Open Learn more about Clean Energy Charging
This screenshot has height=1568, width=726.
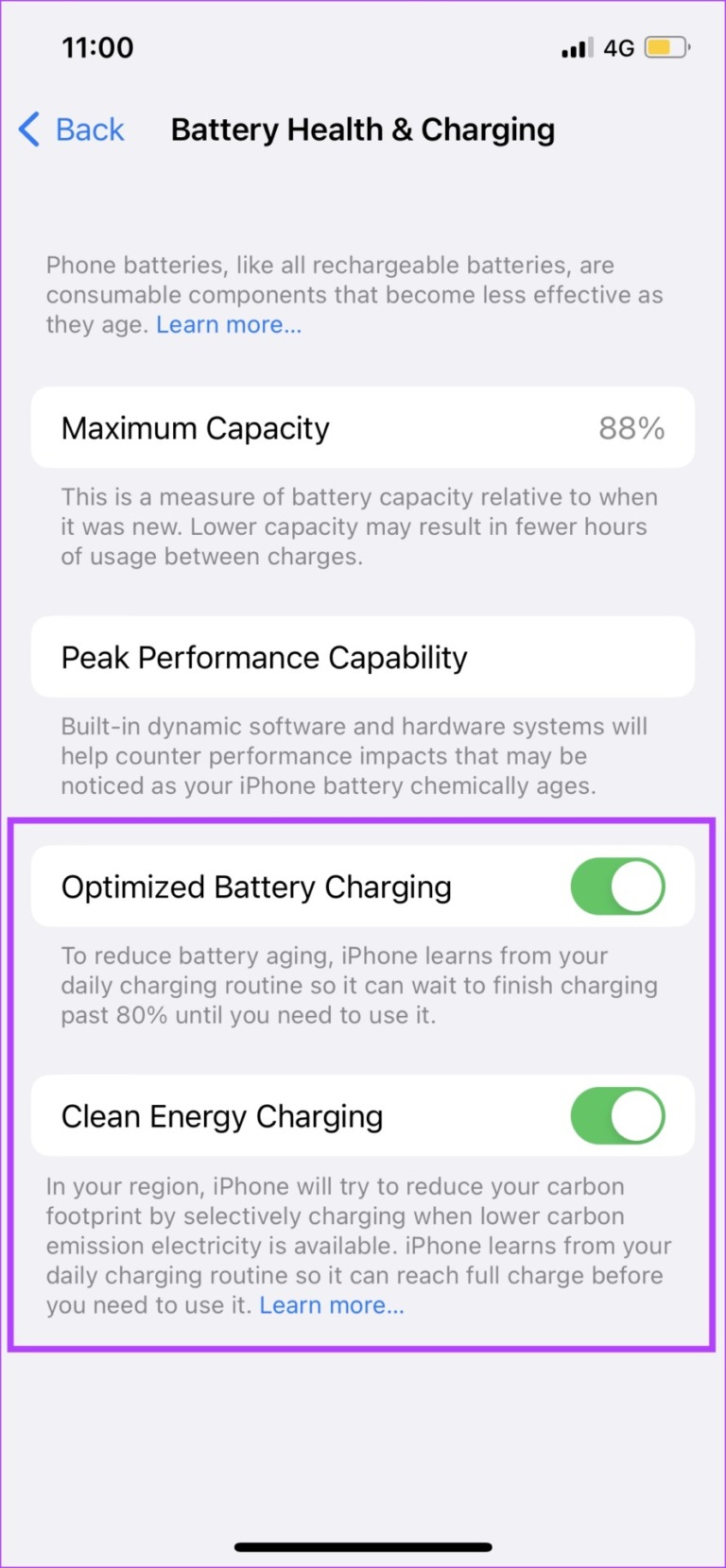pos(332,1305)
